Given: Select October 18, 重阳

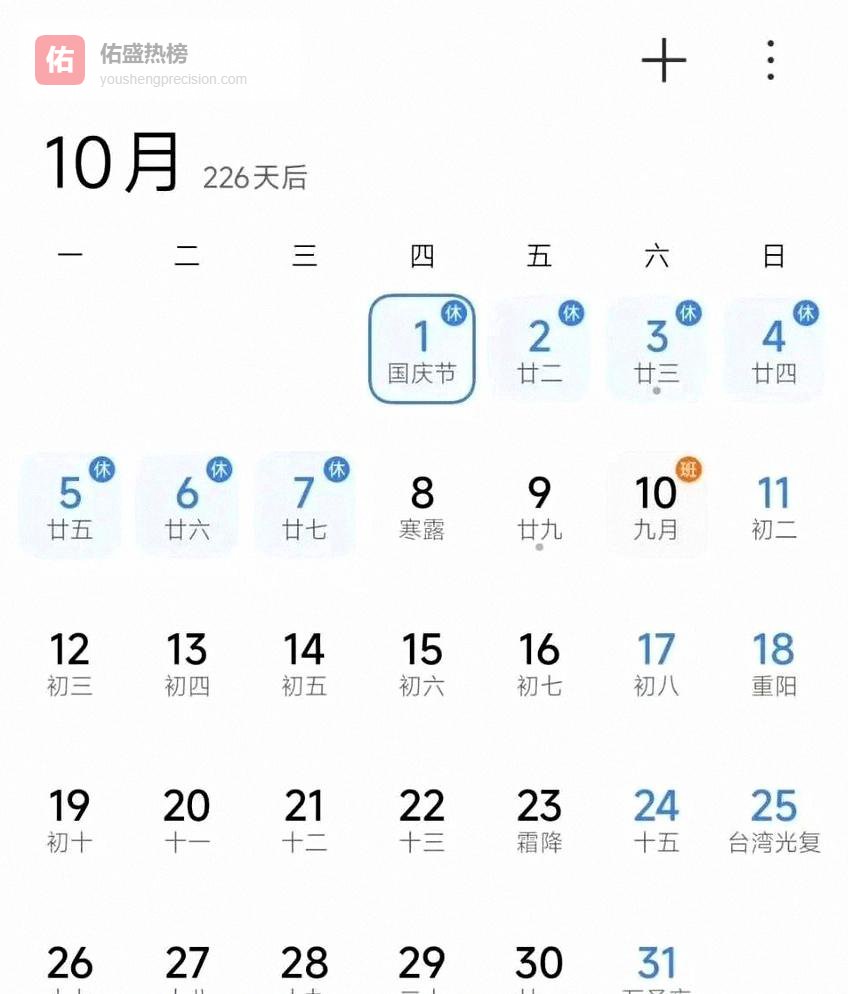Looking at the screenshot, I should tap(774, 662).
